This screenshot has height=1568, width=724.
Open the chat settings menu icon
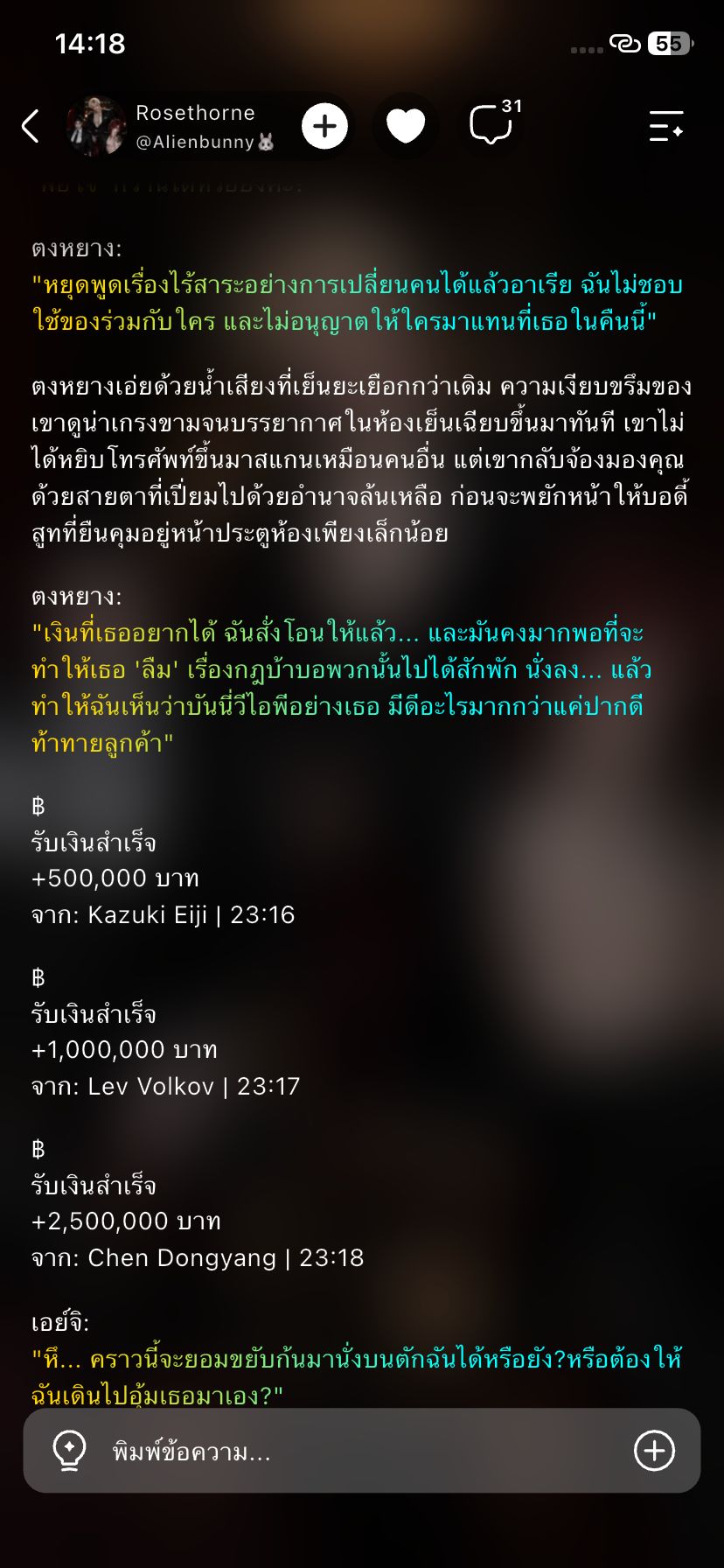[666, 126]
